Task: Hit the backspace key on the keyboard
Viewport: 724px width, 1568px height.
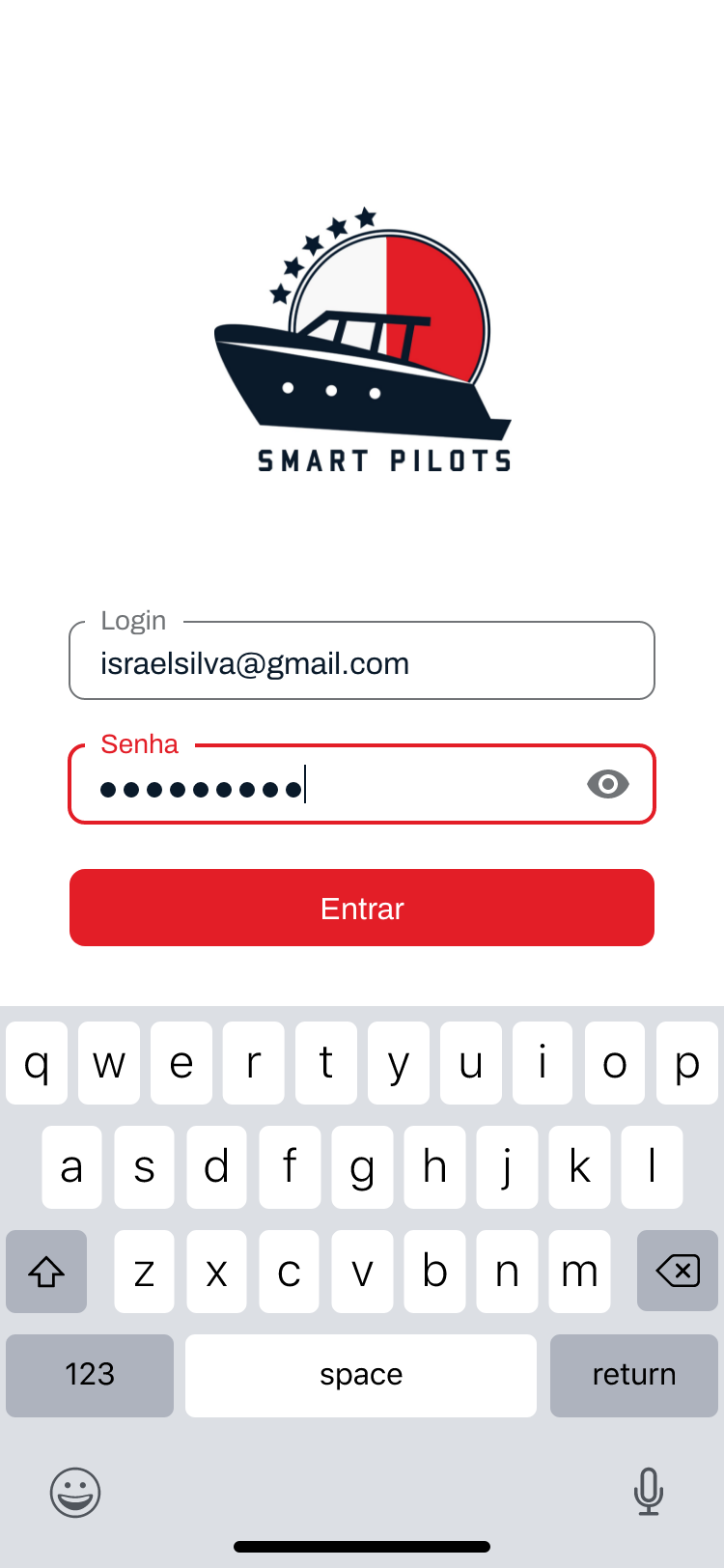Action: [678, 1271]
